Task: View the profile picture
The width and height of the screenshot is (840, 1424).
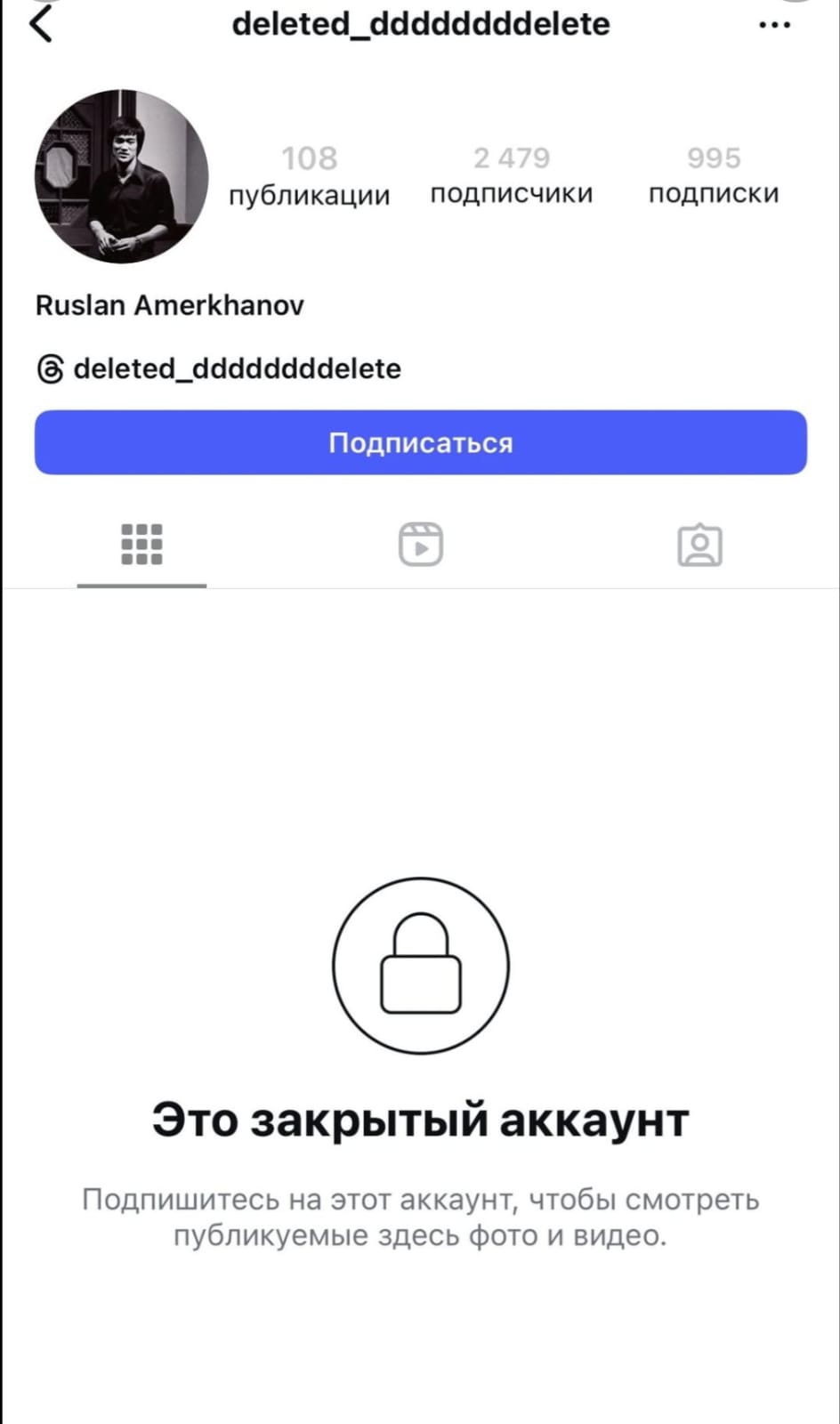Action: pos(122,176)
